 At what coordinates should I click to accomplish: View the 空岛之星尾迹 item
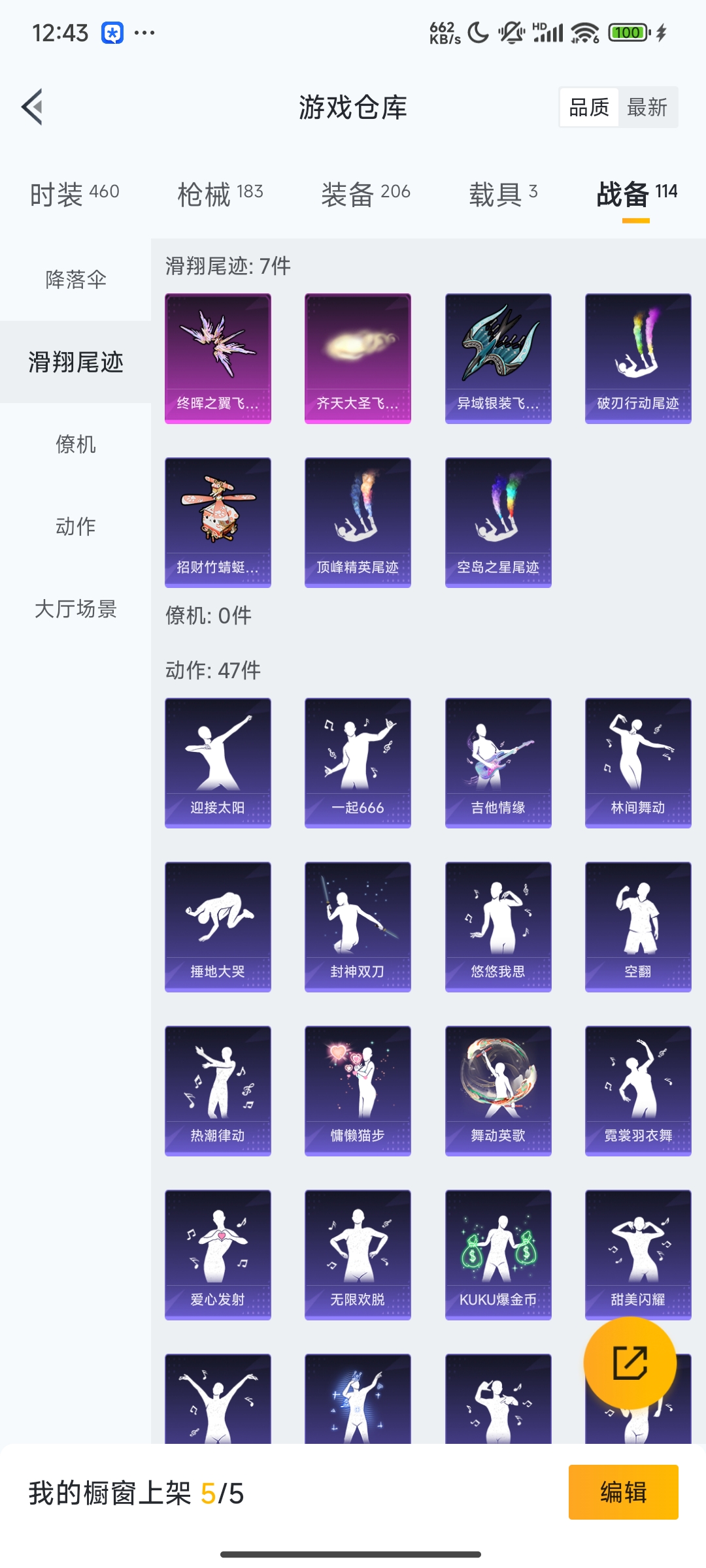point(498,523)
